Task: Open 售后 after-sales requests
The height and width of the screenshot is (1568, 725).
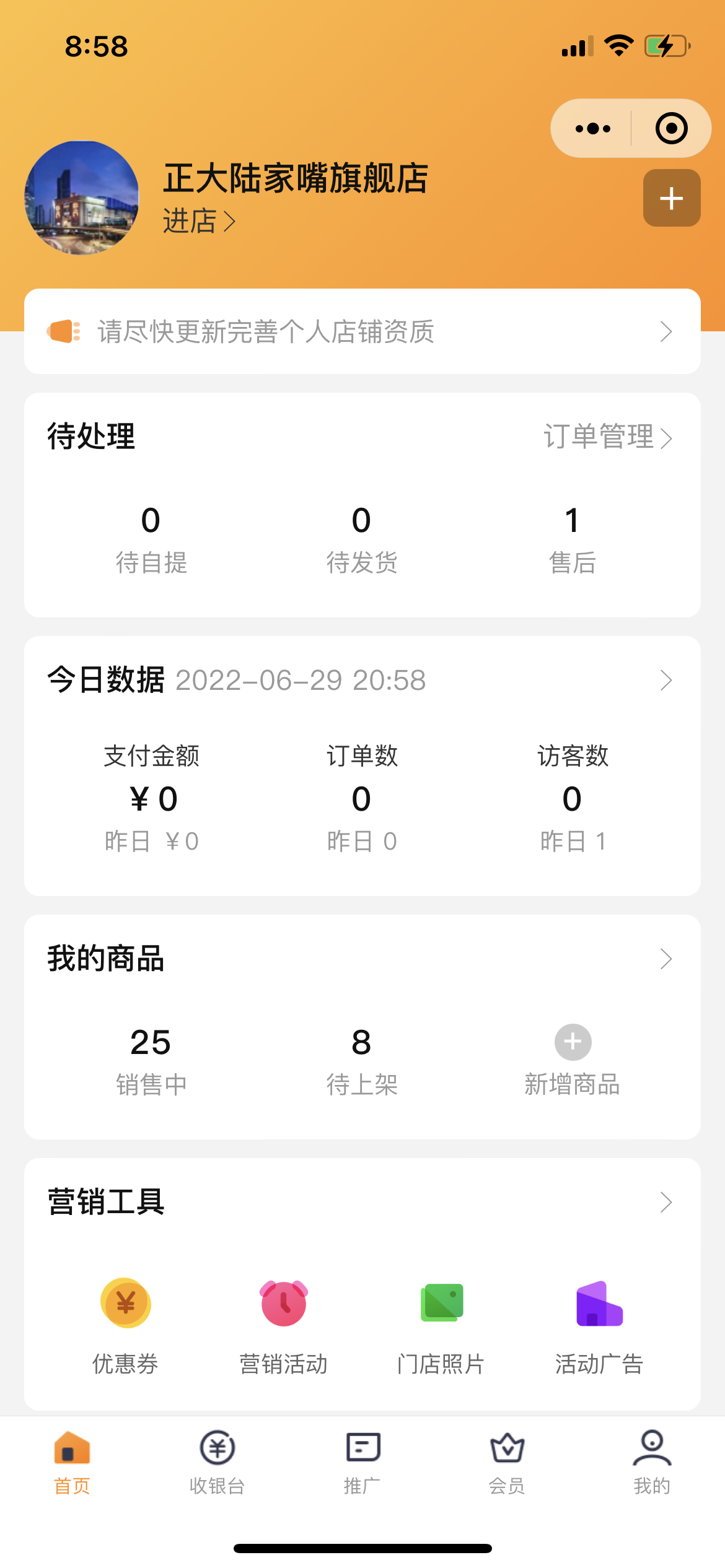Action: pyautogui.click(x=572, y=539)
